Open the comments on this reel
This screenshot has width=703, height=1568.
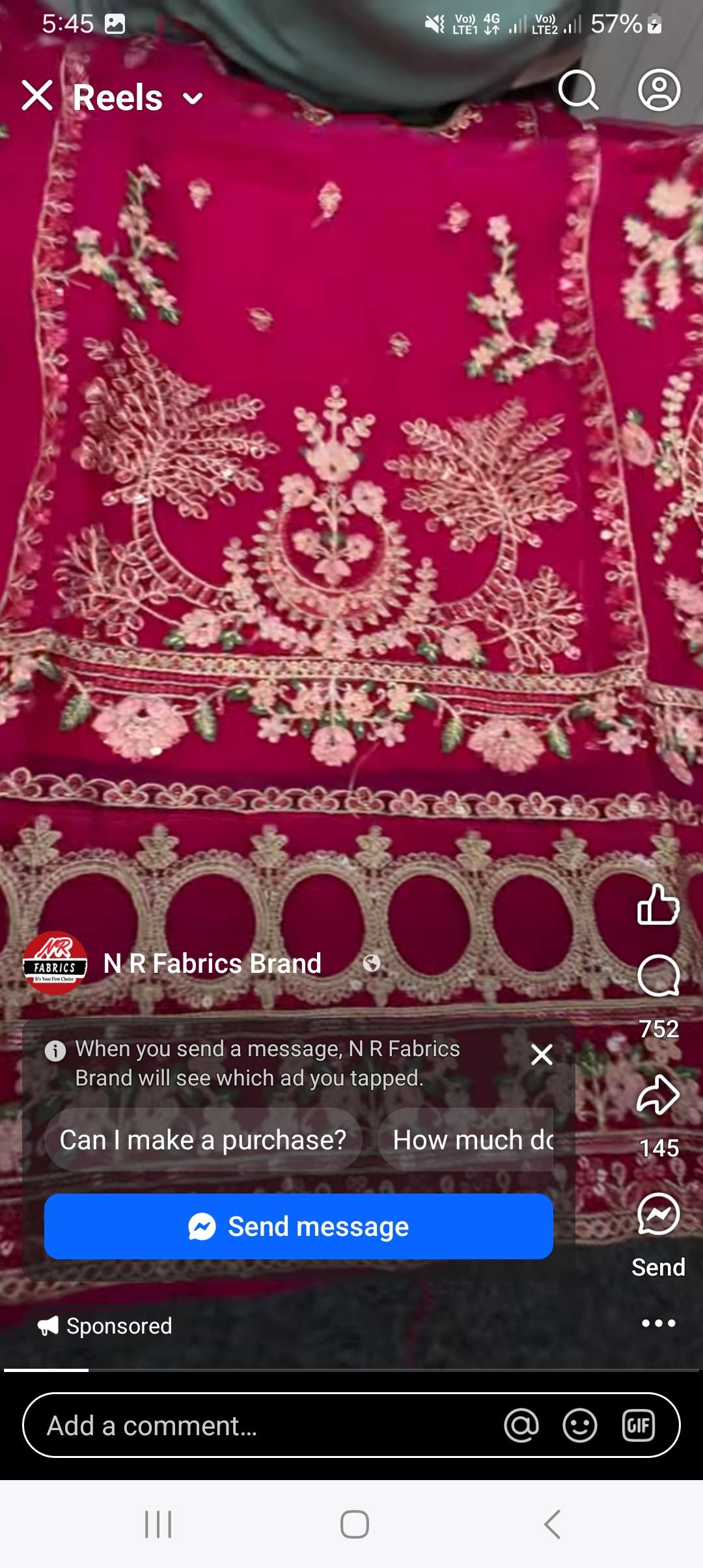(x=658, y=976)
